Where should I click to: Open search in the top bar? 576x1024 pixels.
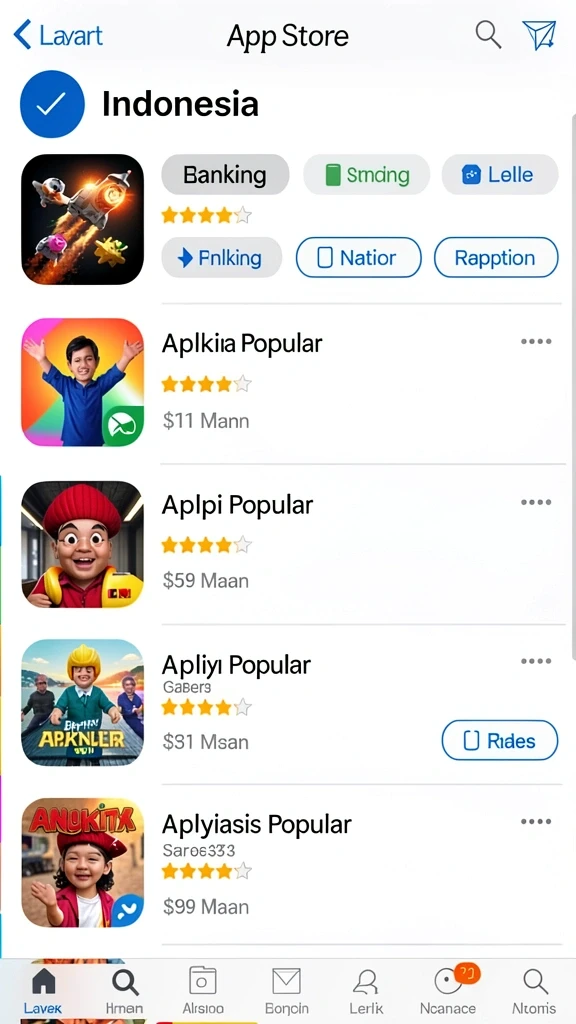488,35
